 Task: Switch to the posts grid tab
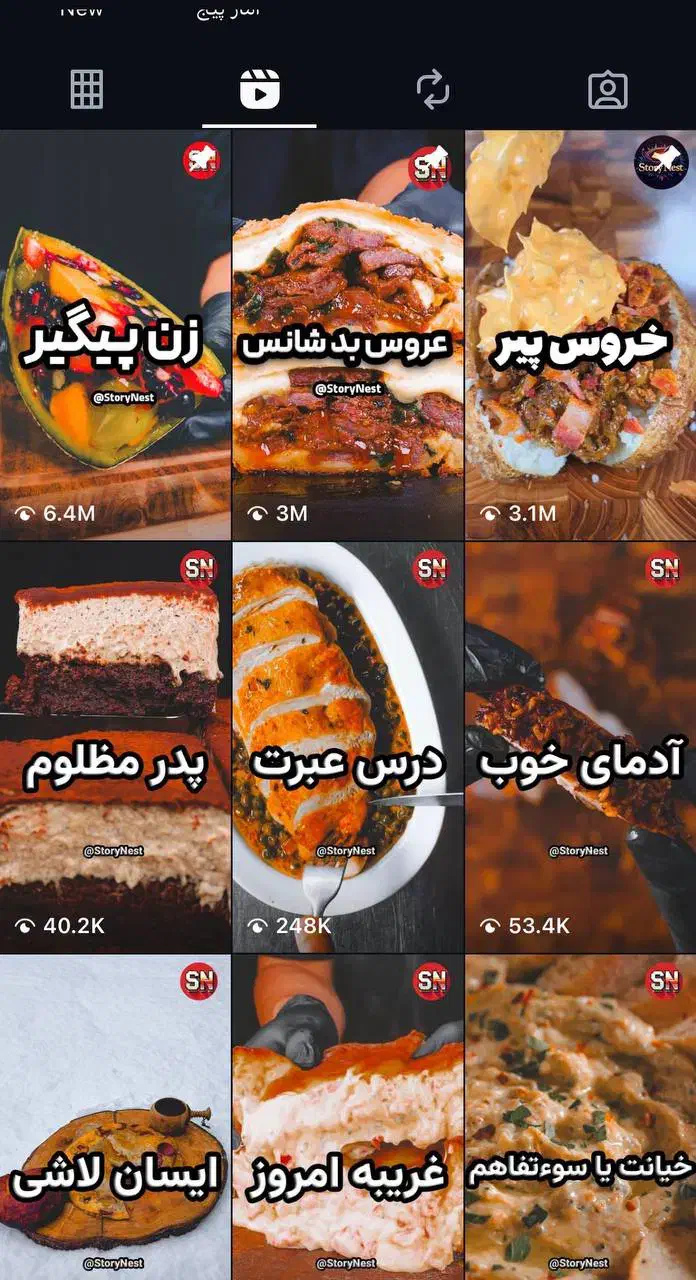(x=87, y=90)
